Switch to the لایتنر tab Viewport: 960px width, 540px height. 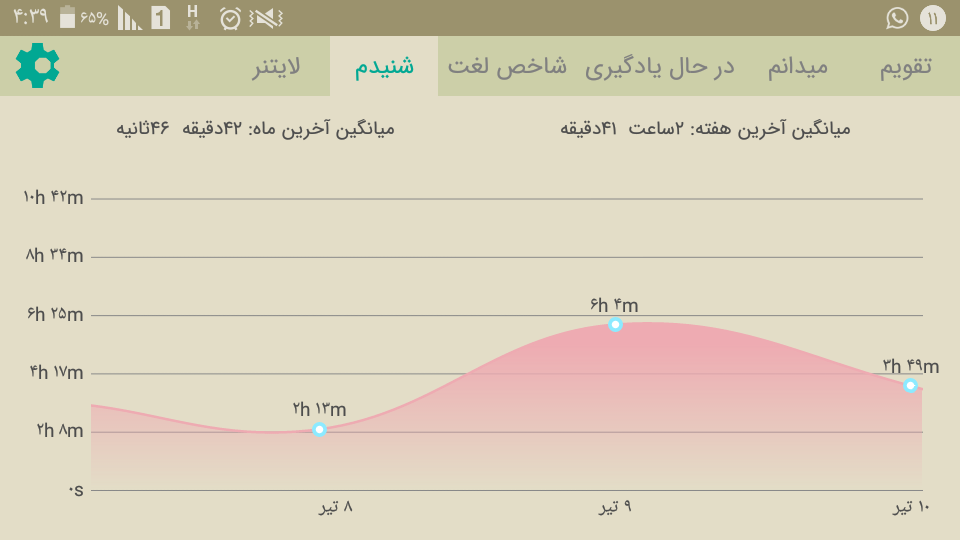coord(276,66)
